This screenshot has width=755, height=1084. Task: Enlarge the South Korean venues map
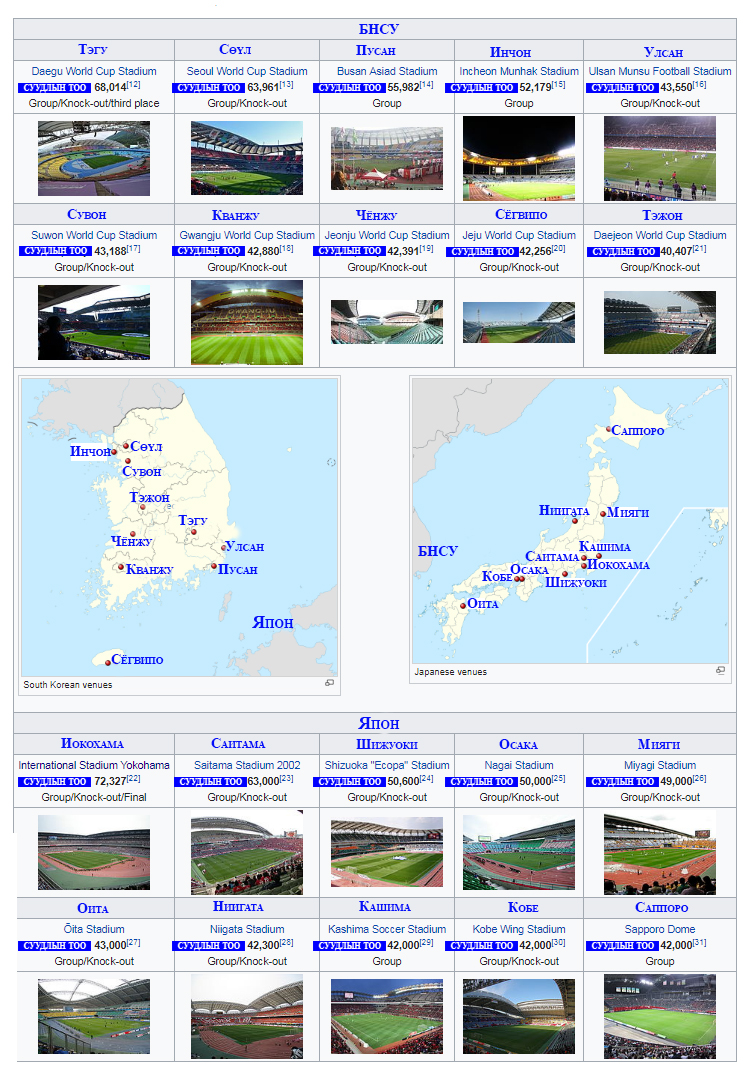(x=330, y=683)
